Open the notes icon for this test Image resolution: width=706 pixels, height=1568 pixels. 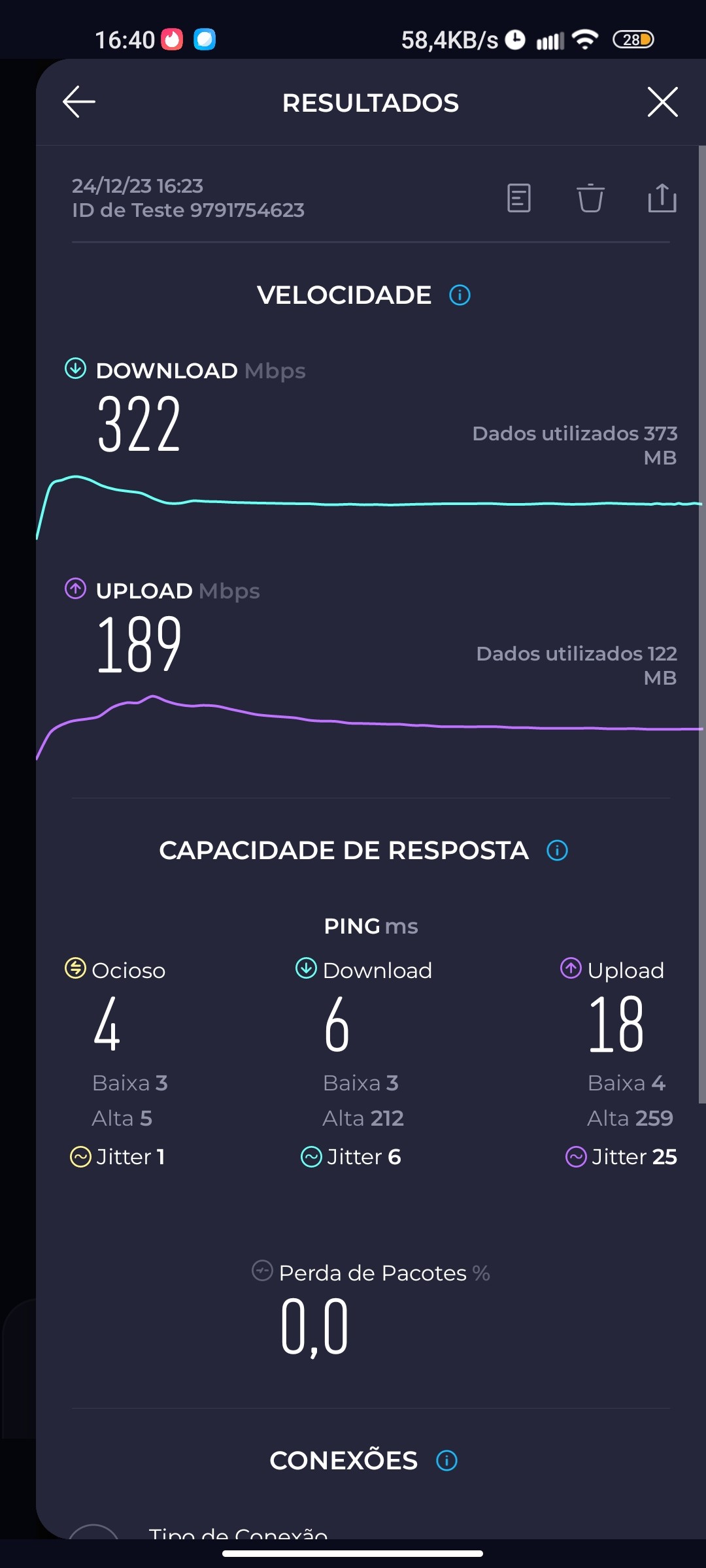click(519, 198)
